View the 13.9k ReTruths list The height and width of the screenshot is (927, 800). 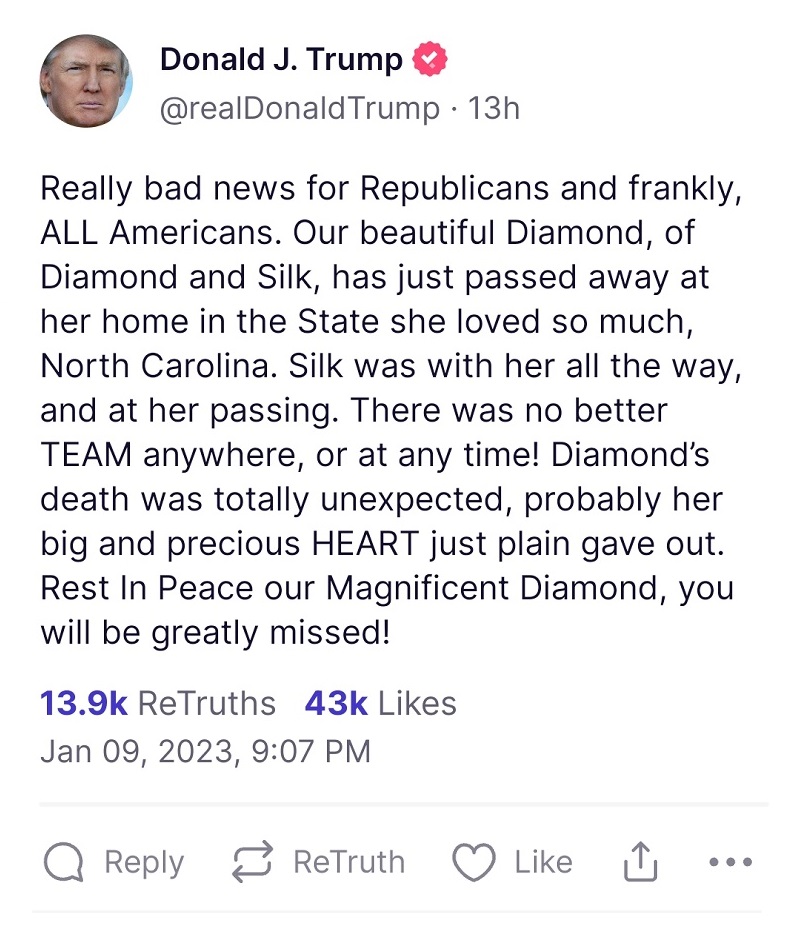(157, 703)
